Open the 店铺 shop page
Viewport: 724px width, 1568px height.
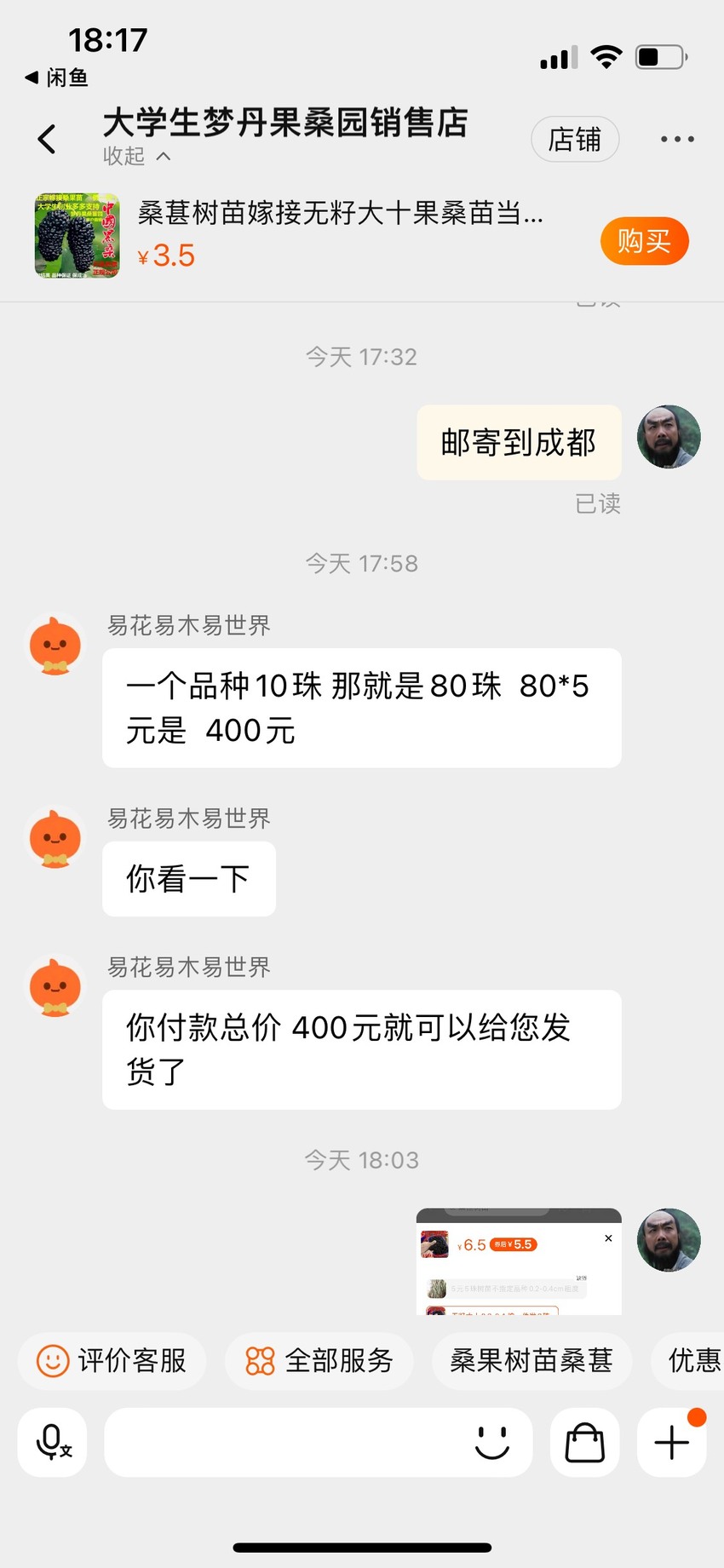[x=575, y=139]
